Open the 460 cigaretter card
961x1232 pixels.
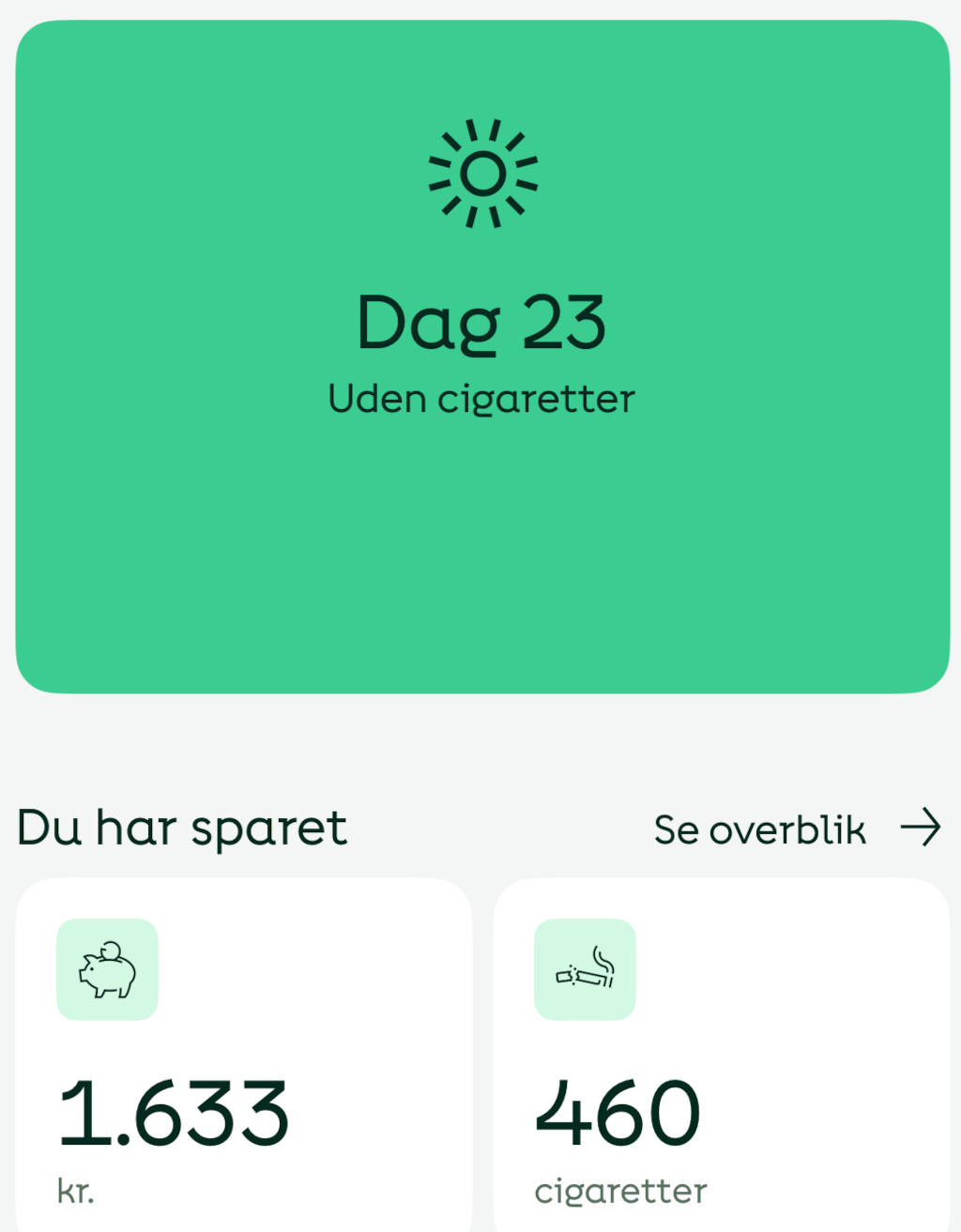coord(721,1060)
